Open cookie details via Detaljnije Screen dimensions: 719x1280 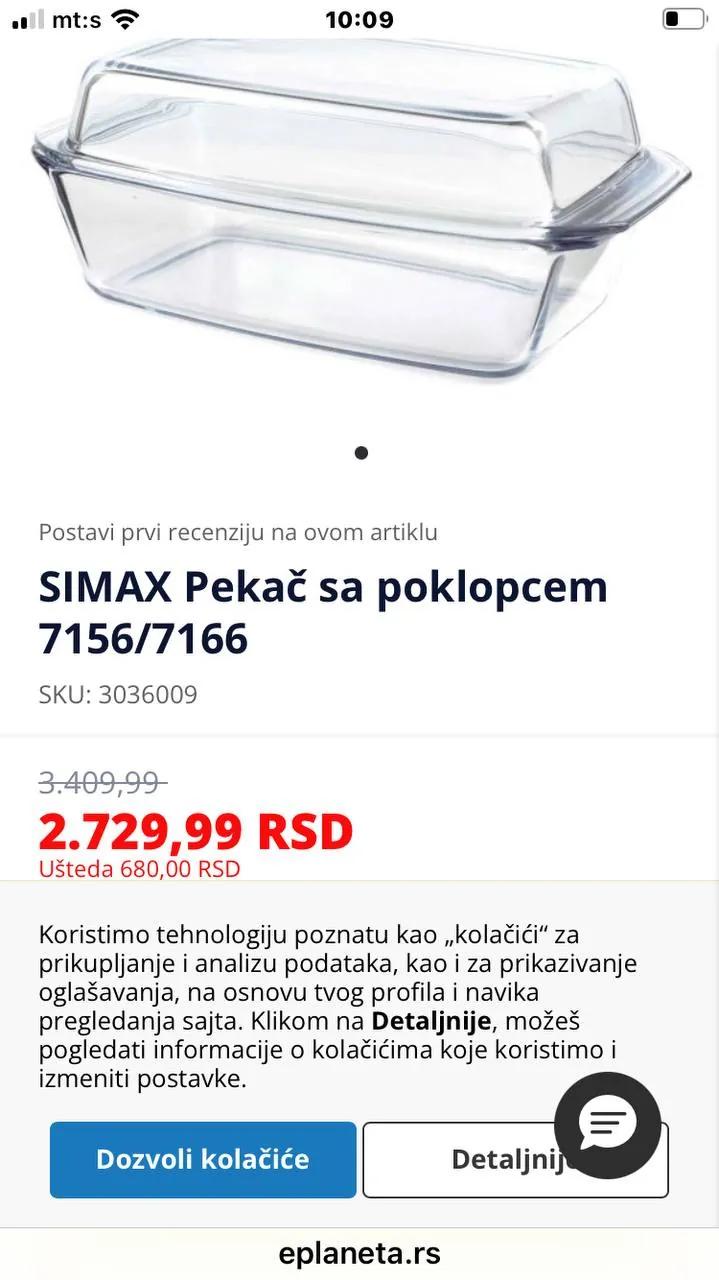tap(515, 1159)
